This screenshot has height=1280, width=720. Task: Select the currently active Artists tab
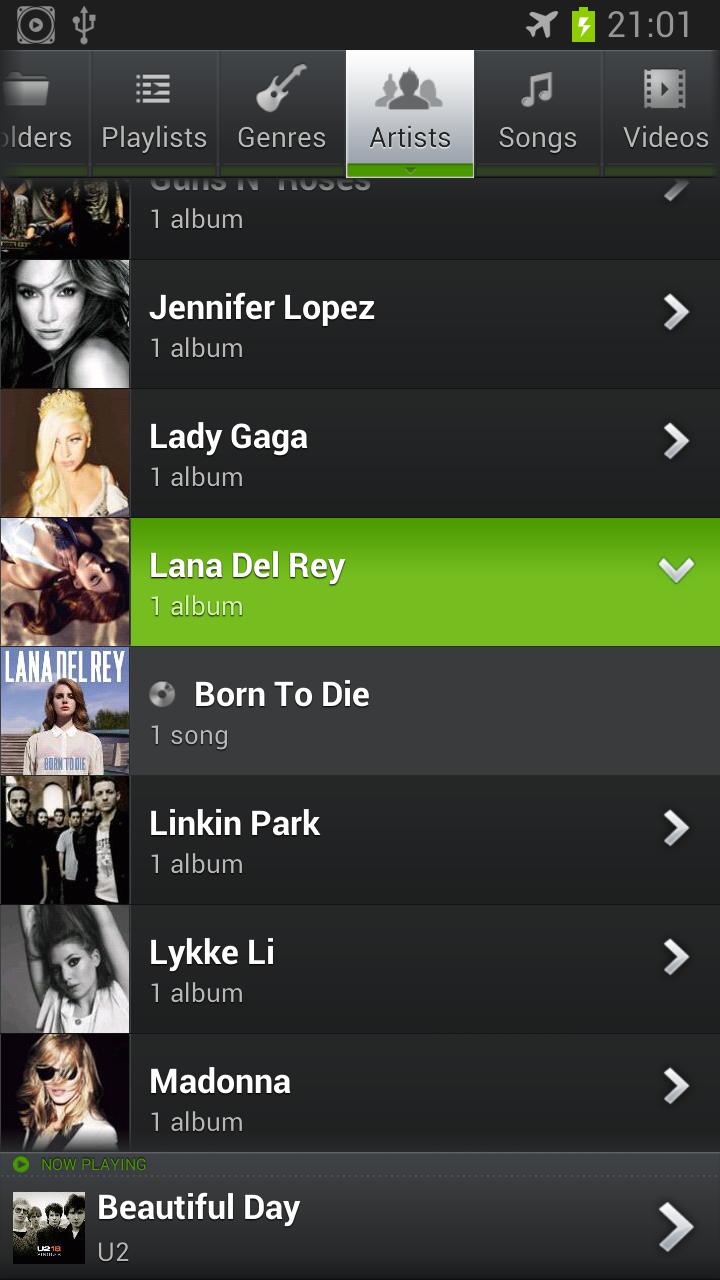410,114
